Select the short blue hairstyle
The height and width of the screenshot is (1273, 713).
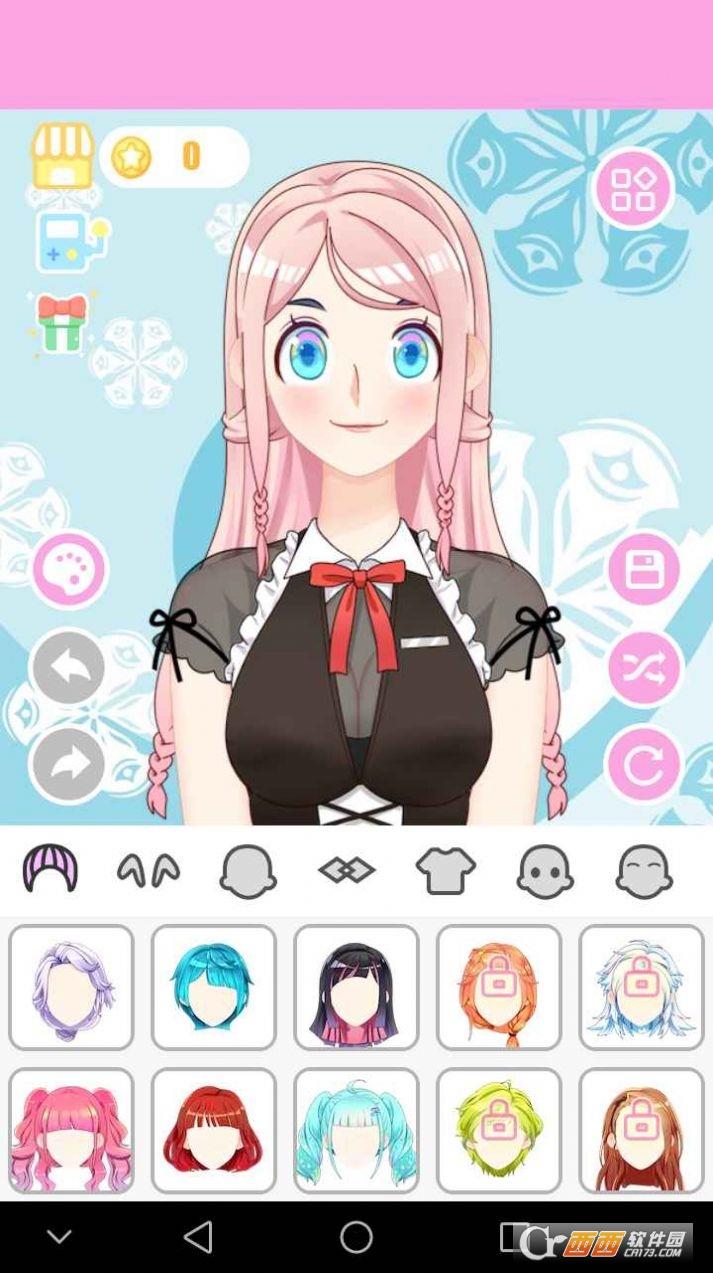tap(213, 987)
